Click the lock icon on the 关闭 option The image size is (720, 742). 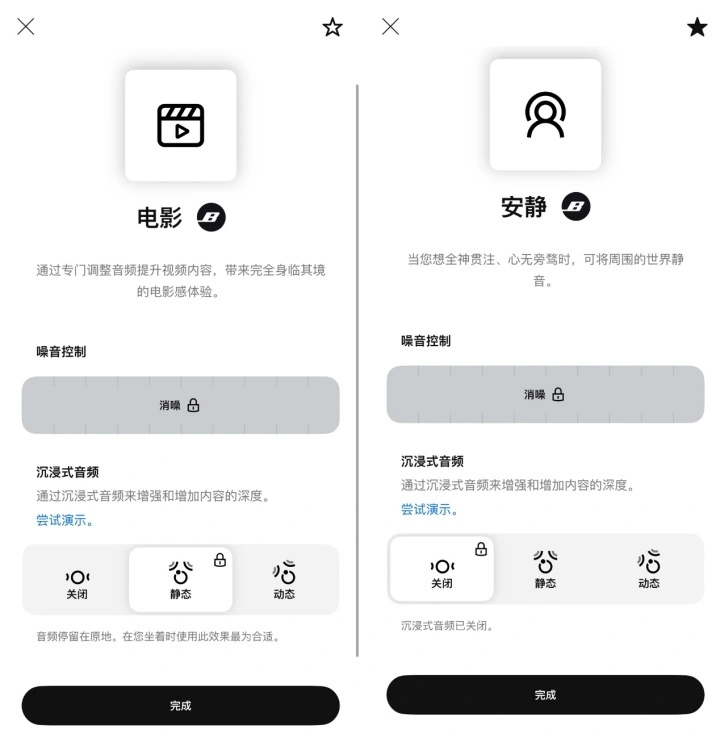point(481,548)
